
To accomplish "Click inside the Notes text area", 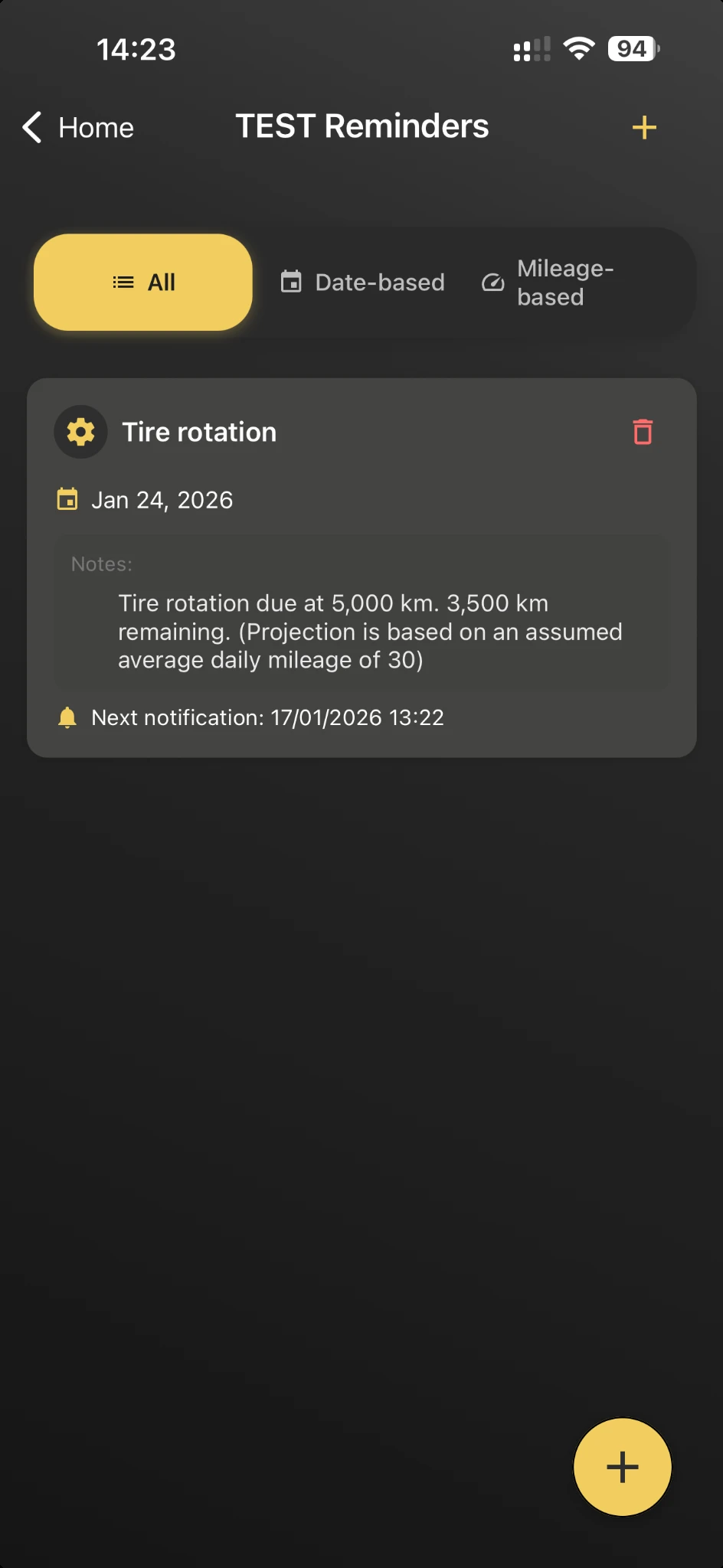I will coord(361,612).
